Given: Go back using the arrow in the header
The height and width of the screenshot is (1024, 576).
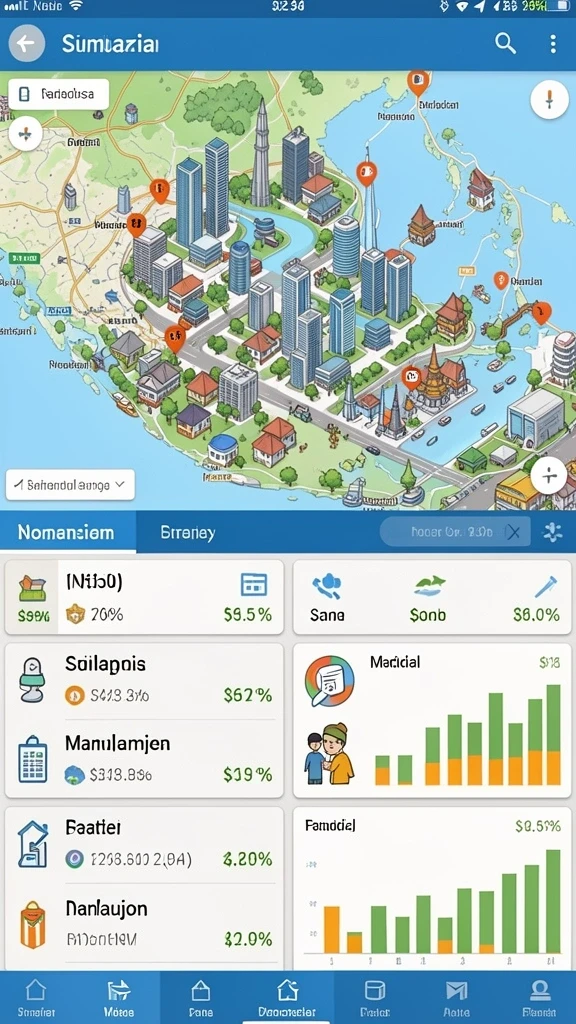Looking at the screenshot, I should (26, 44).
